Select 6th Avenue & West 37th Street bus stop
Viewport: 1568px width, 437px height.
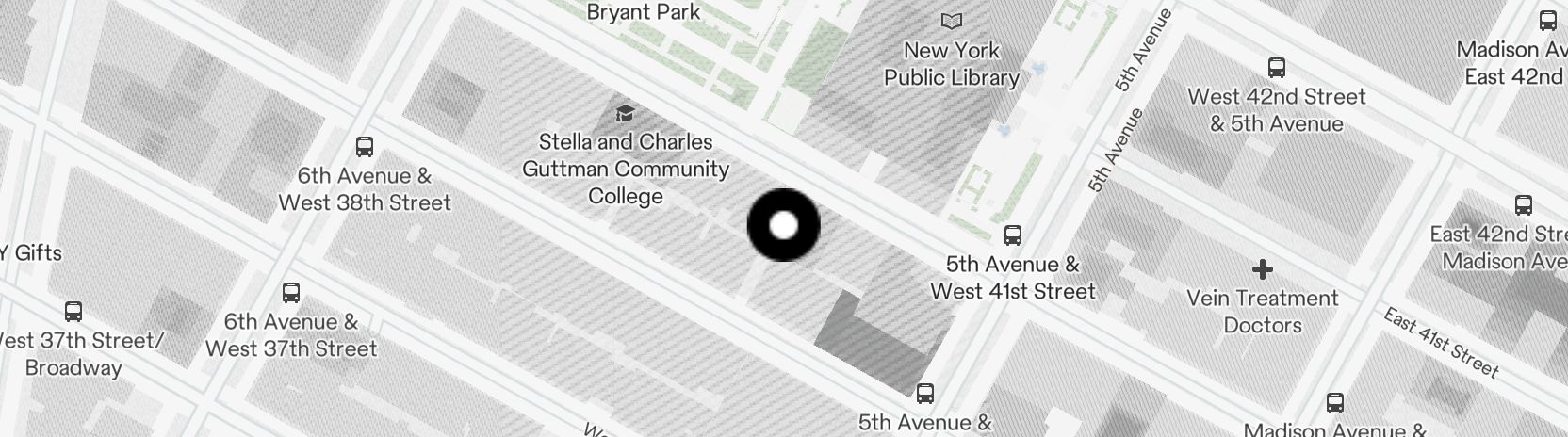(291, 293)
